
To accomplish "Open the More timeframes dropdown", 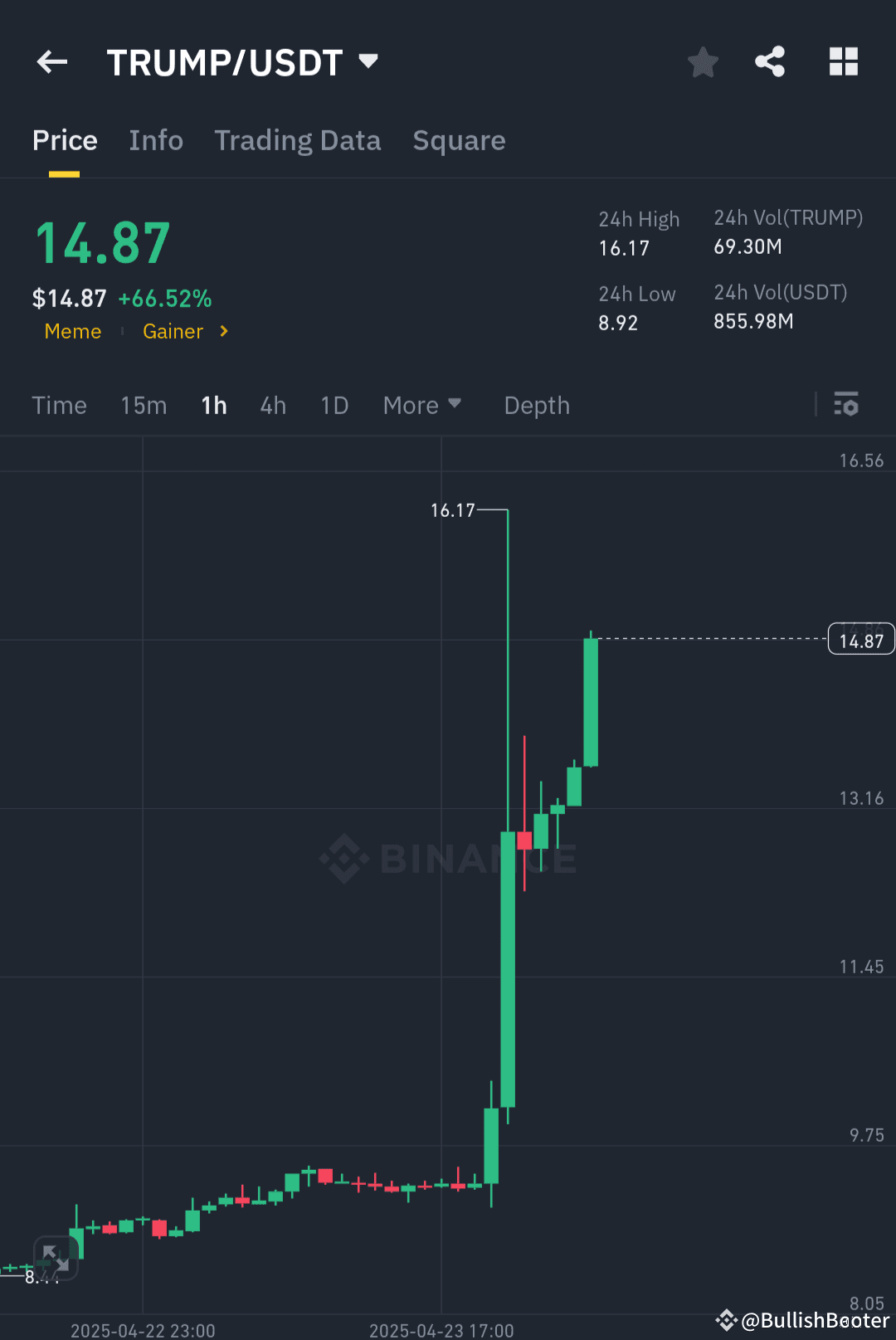I will coord(422,405).
